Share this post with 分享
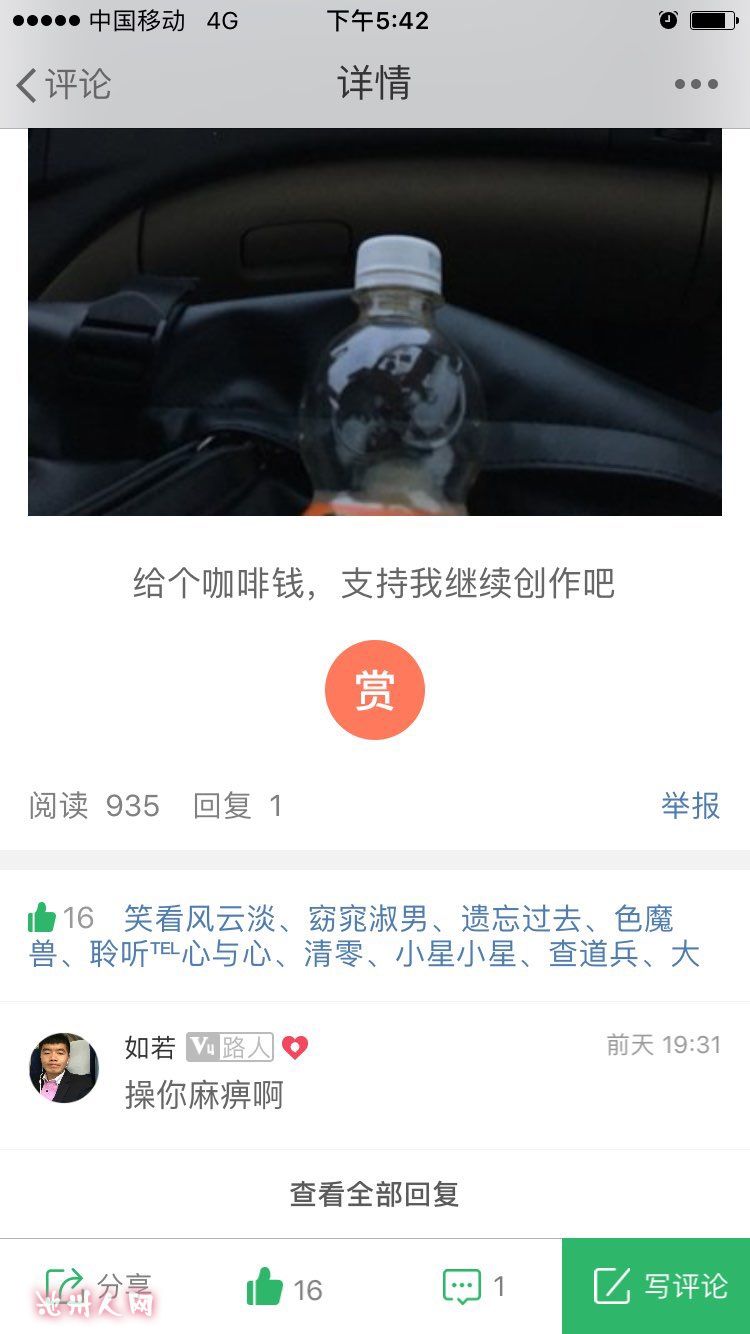The image size is (750, 1334). point(100,1286)
